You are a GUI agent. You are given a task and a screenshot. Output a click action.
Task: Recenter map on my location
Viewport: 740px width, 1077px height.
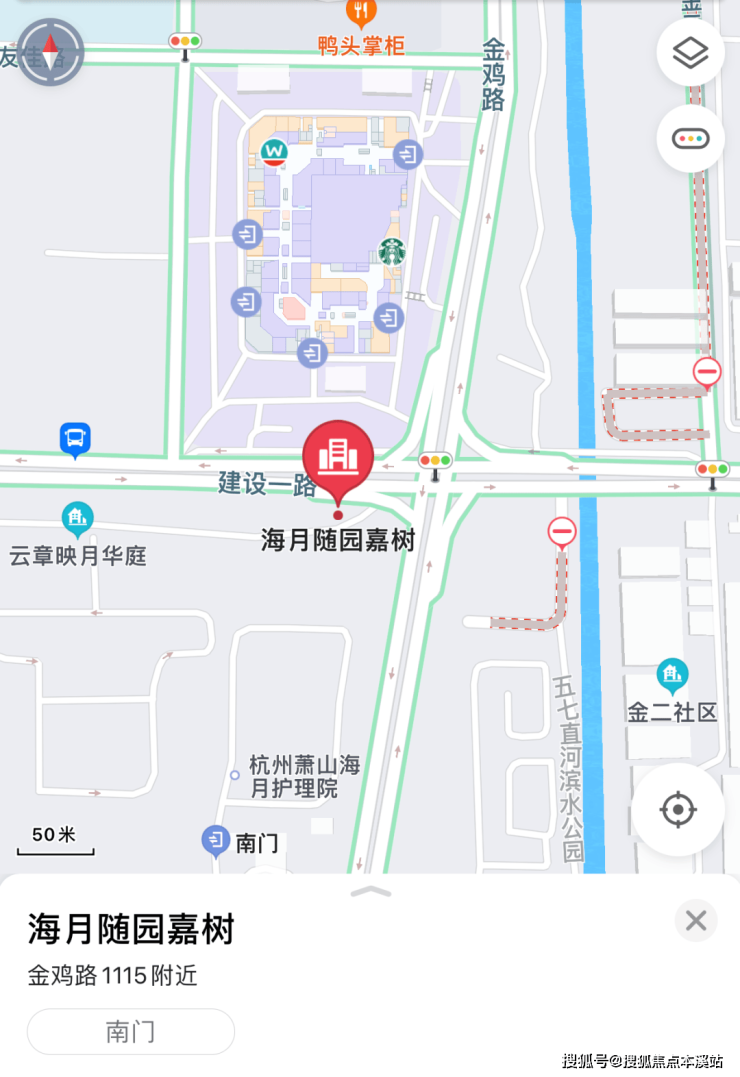click(x=678, y=808)
